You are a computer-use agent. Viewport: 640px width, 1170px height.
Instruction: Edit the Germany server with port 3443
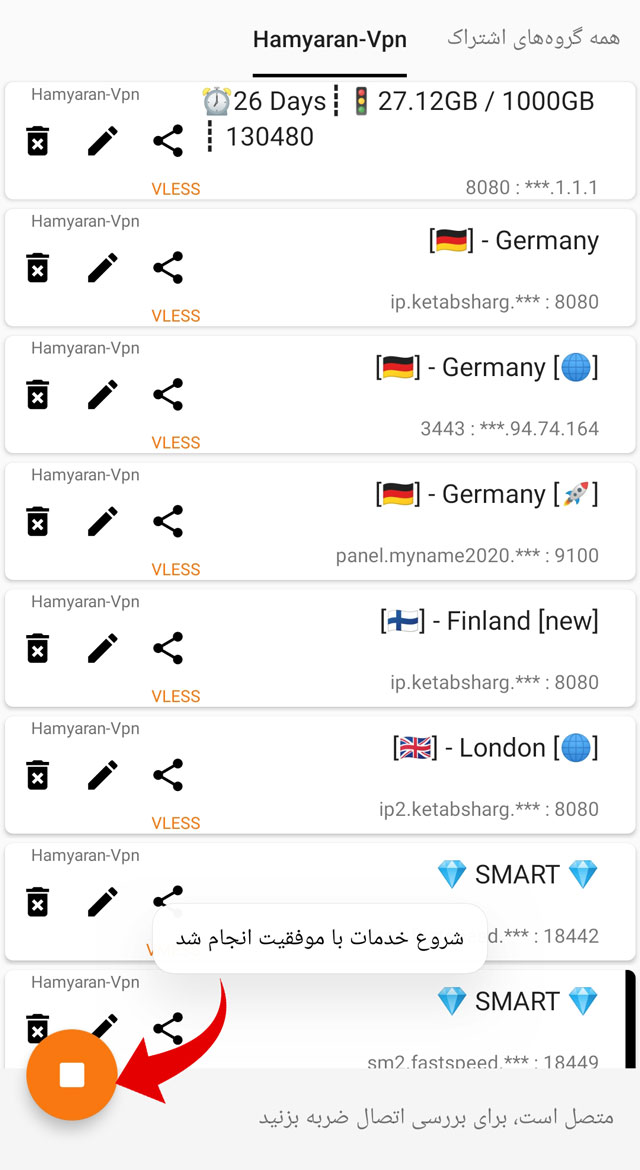pyautogui.click(x=102, y=394)
